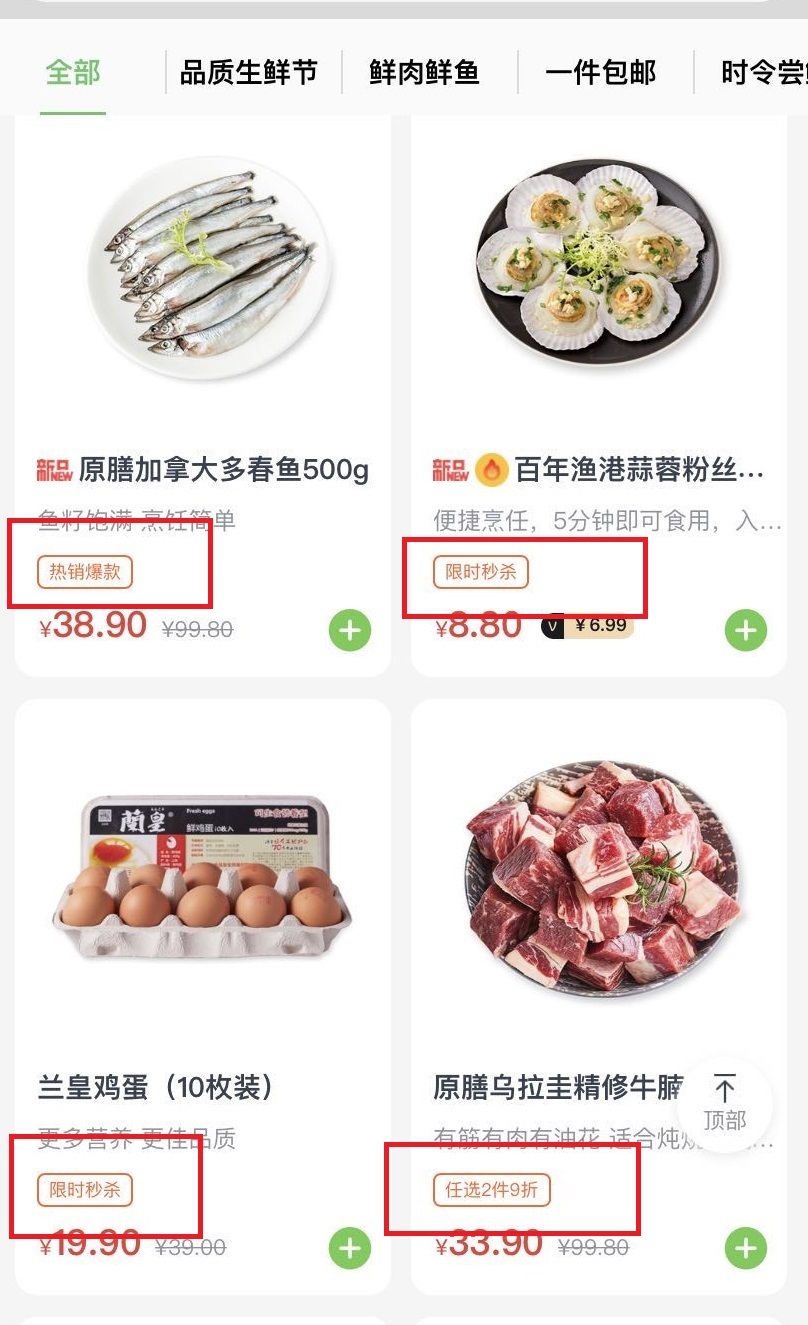Add 原膳加拿大多春鱼500g to cart
The height and width of the screenshot is (1325, 808).
coord(349,631)
